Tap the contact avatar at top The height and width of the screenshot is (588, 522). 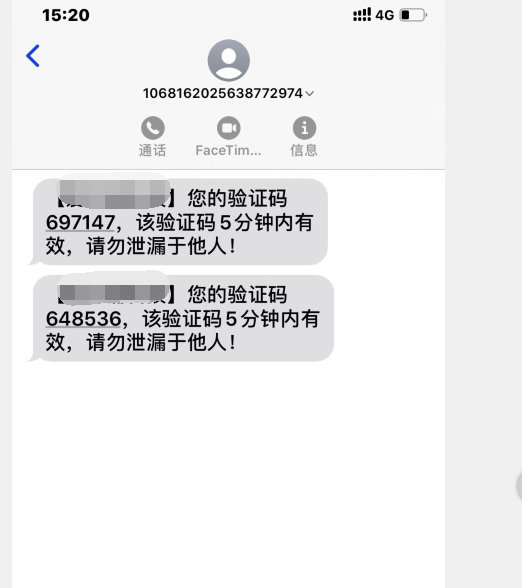pos(229,60)
